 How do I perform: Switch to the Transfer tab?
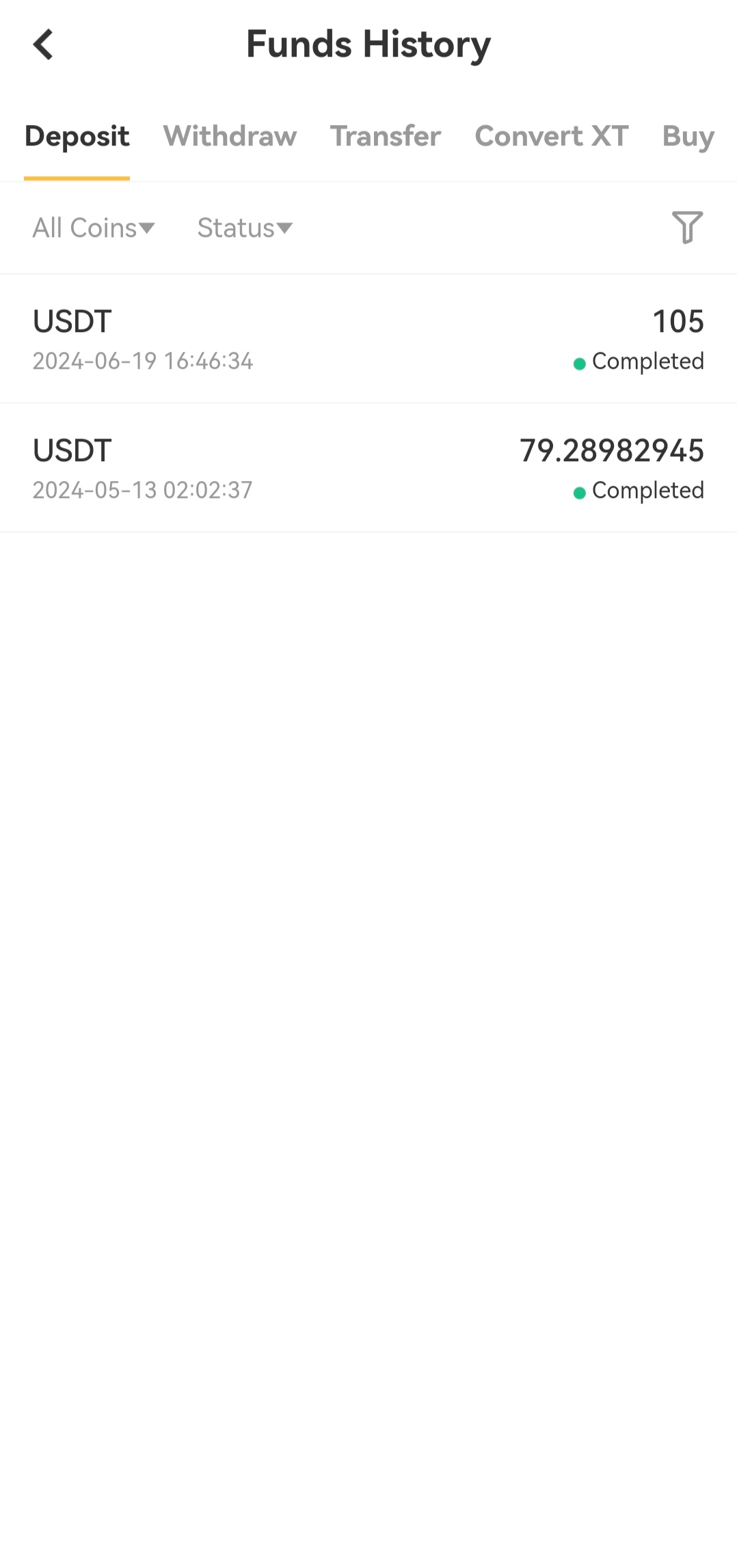pos(385,136)
